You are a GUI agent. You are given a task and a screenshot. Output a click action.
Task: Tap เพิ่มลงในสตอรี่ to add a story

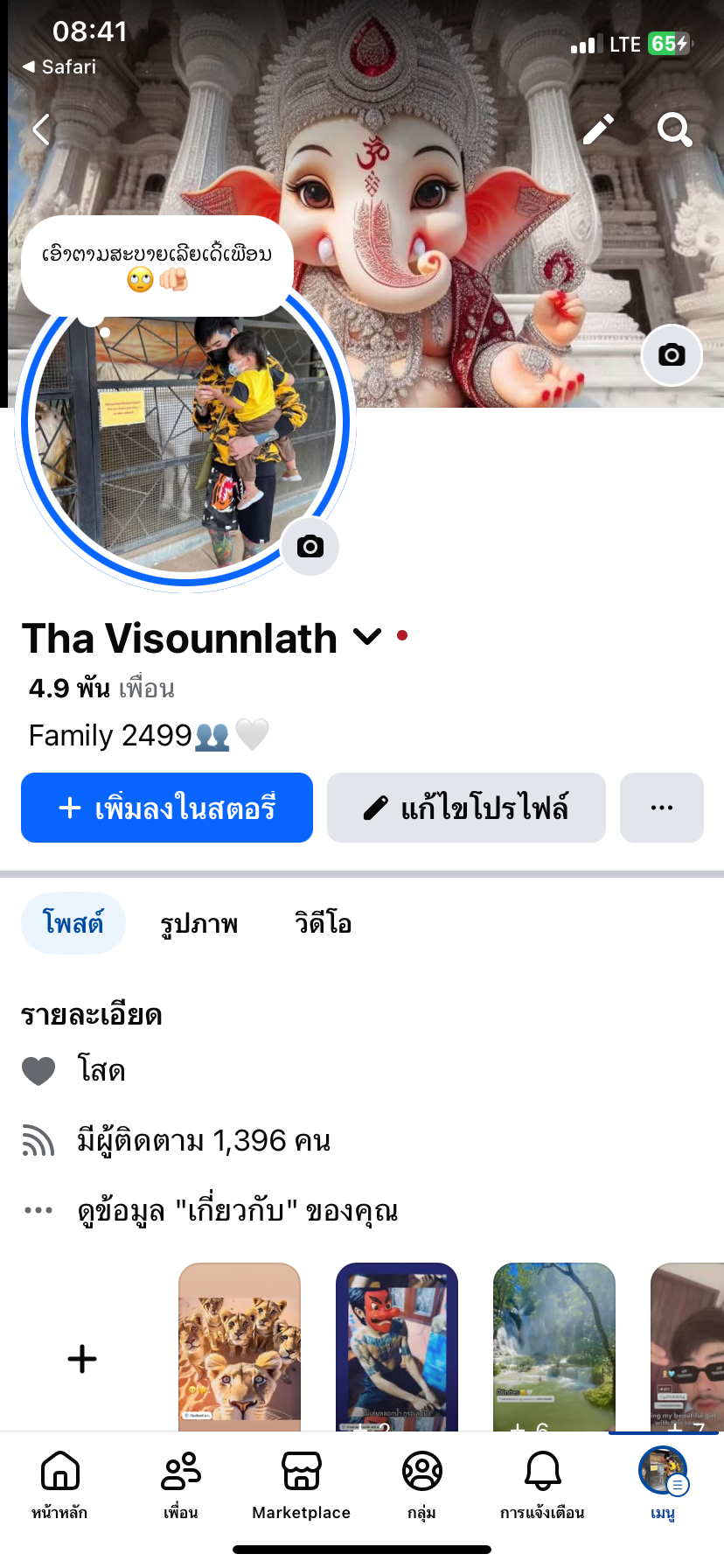(x=167, y=808)
